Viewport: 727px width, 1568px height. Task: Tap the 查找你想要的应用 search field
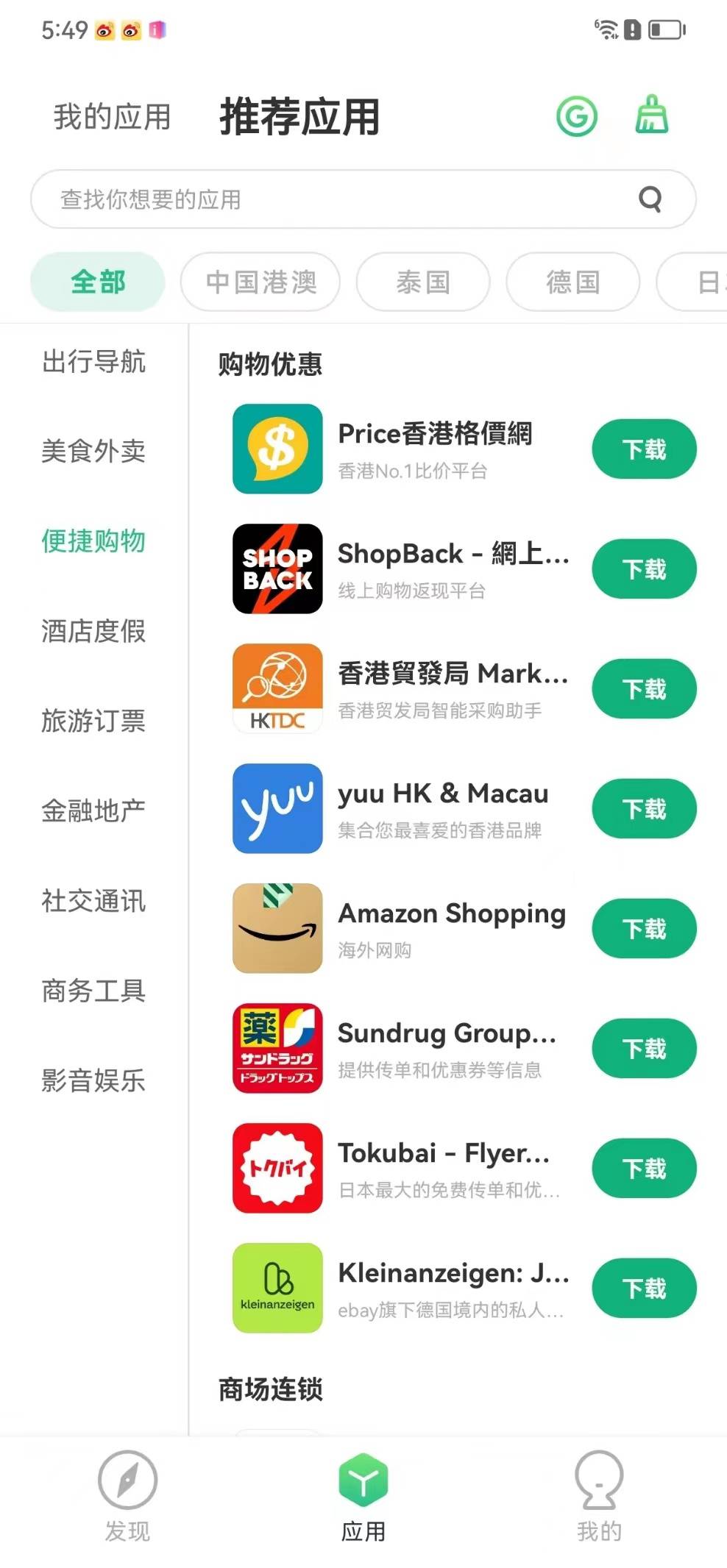[x=338, y=199]
